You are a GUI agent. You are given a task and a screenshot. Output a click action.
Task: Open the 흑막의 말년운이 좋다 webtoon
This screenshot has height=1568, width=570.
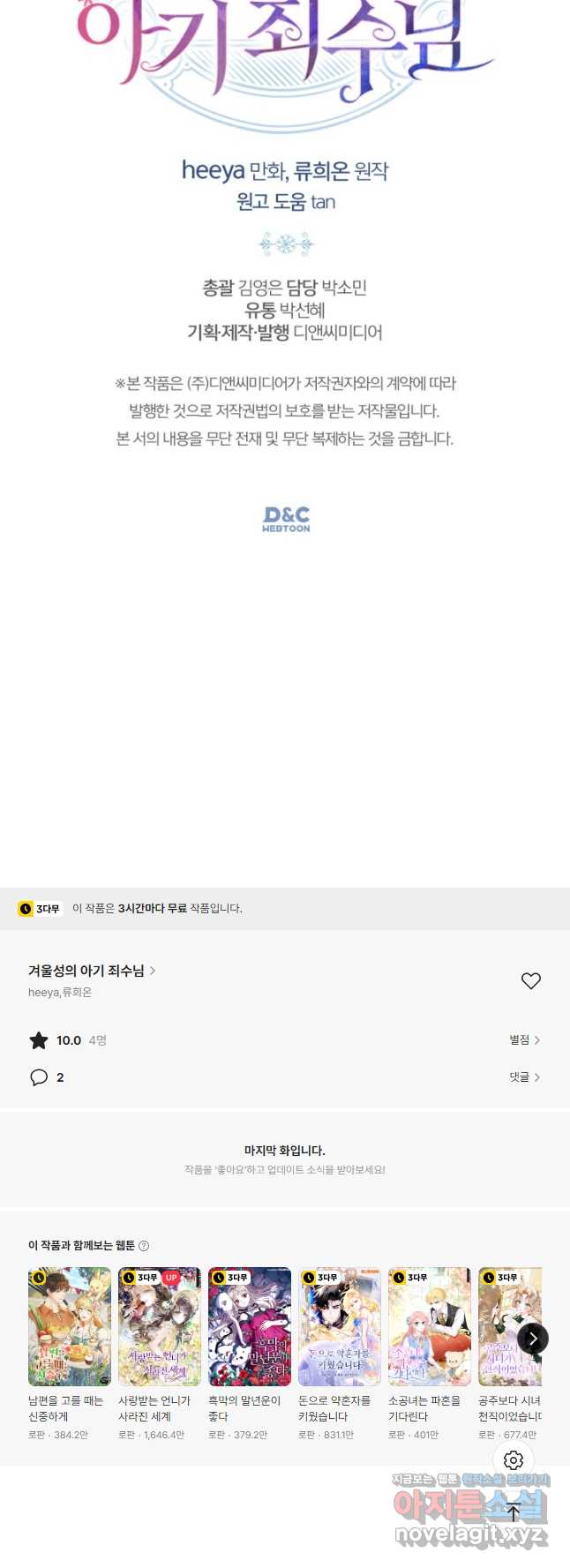(250, 1327)
